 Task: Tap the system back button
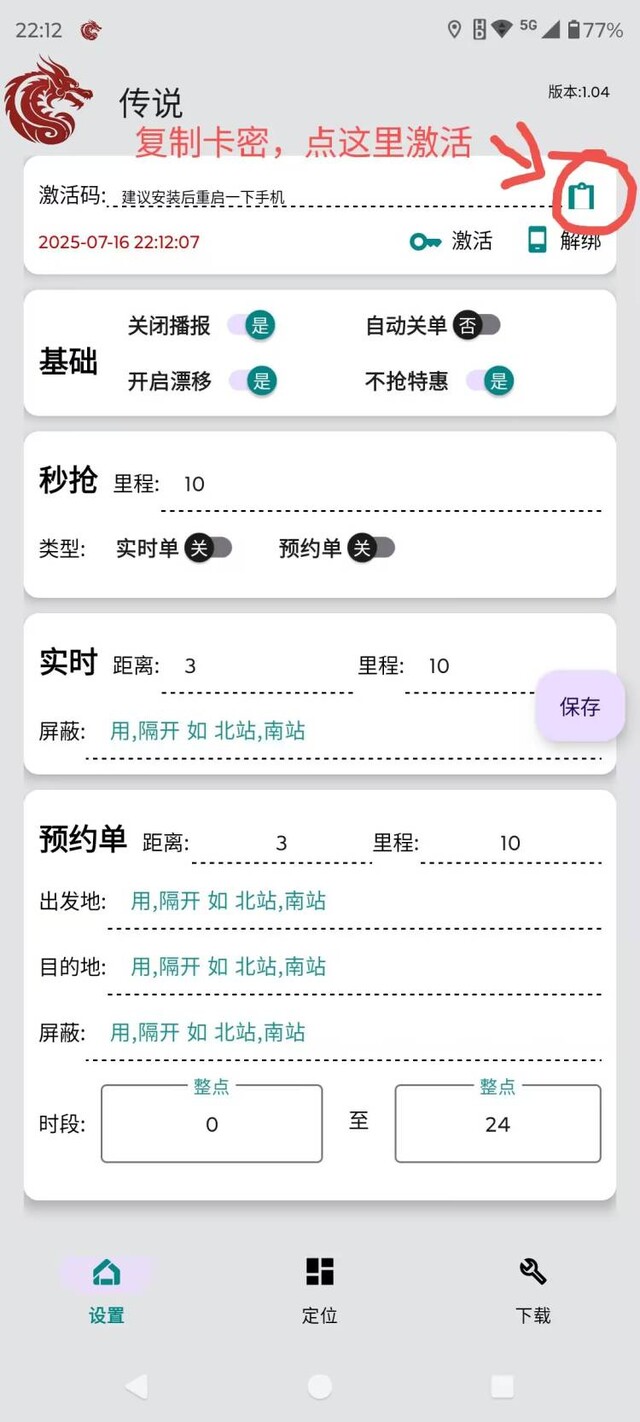pyautogui.click(x=137, y=1386)
